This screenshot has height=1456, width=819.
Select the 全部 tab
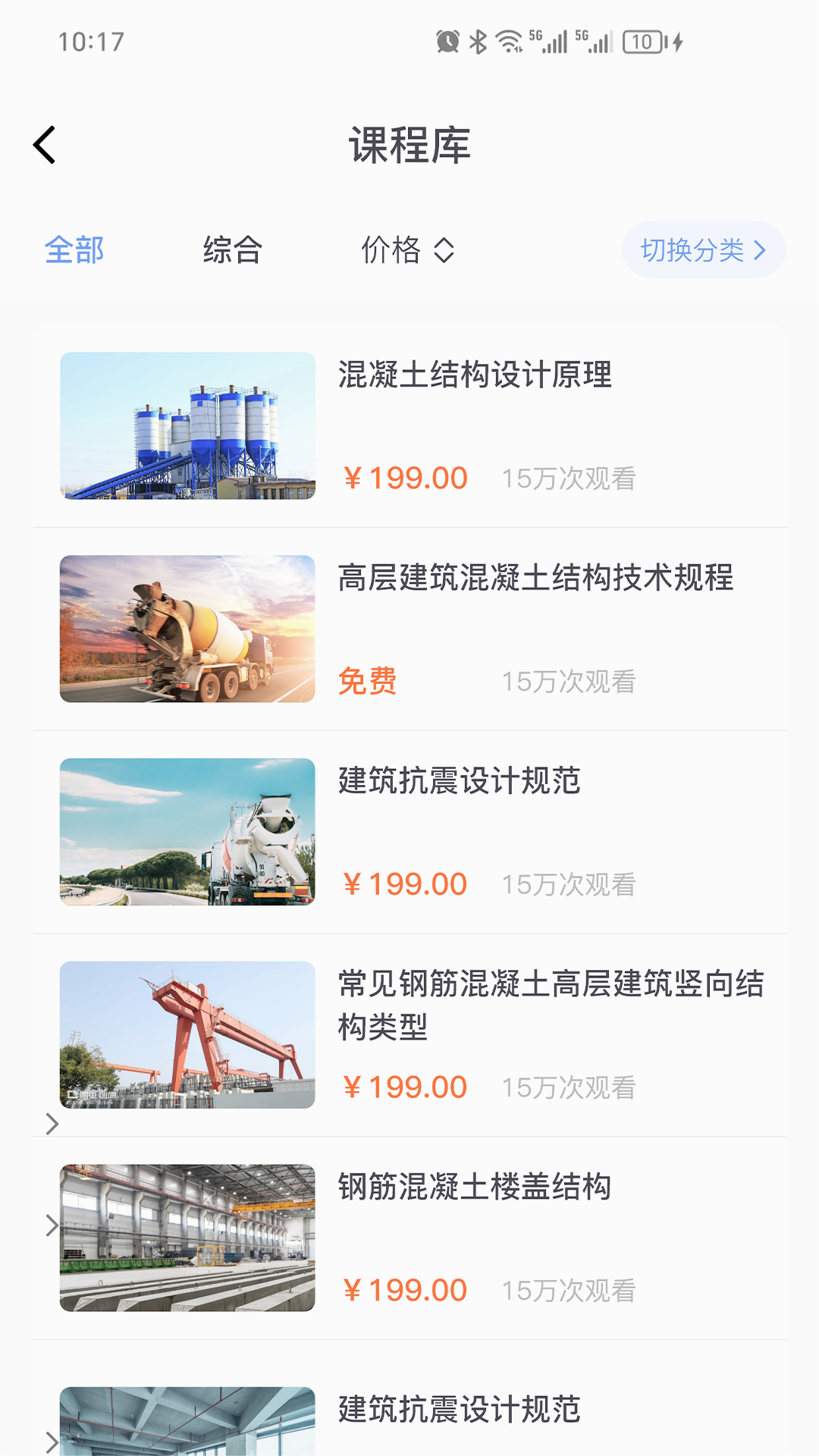[74, 250]
